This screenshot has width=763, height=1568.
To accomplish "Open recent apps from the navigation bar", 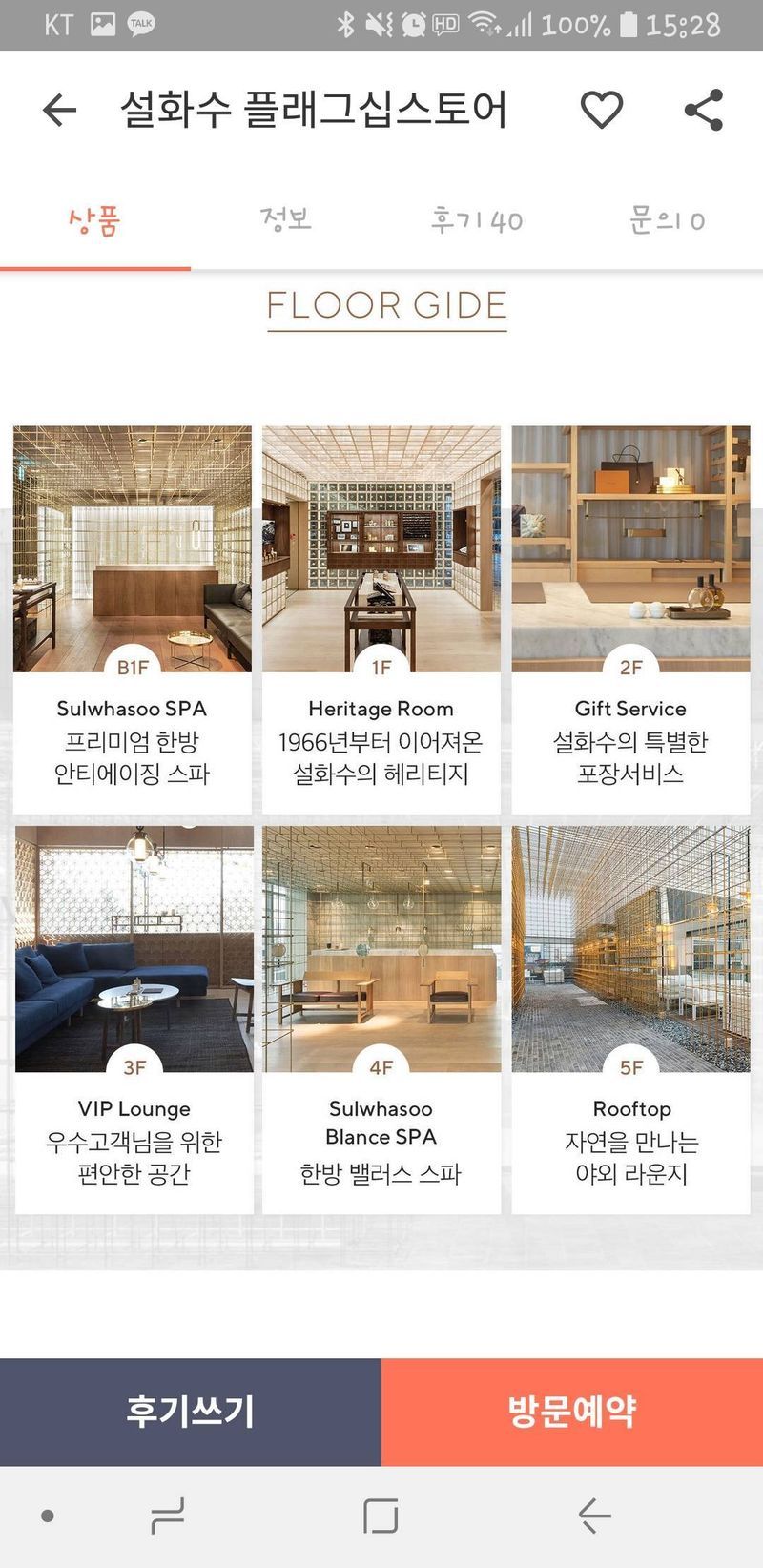I will [x=168, y=1516].
